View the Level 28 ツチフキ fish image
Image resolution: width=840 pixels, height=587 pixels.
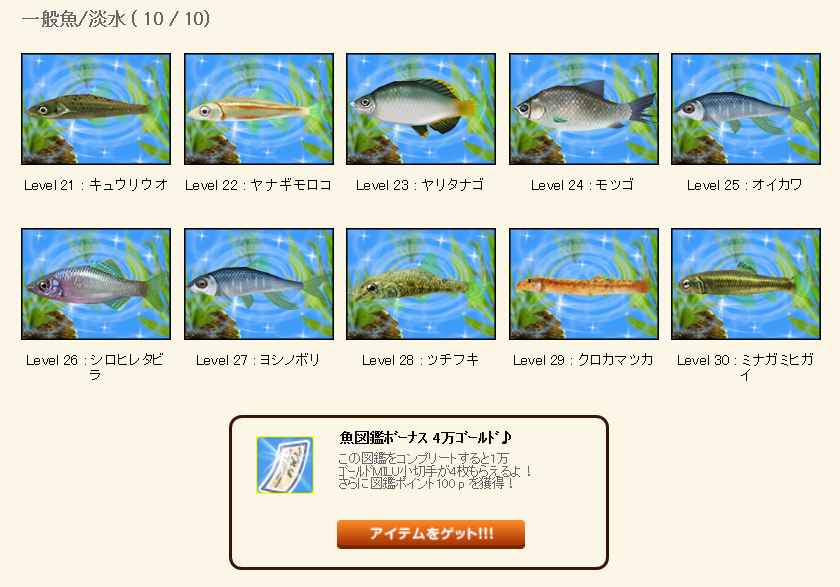click(421, 284)
